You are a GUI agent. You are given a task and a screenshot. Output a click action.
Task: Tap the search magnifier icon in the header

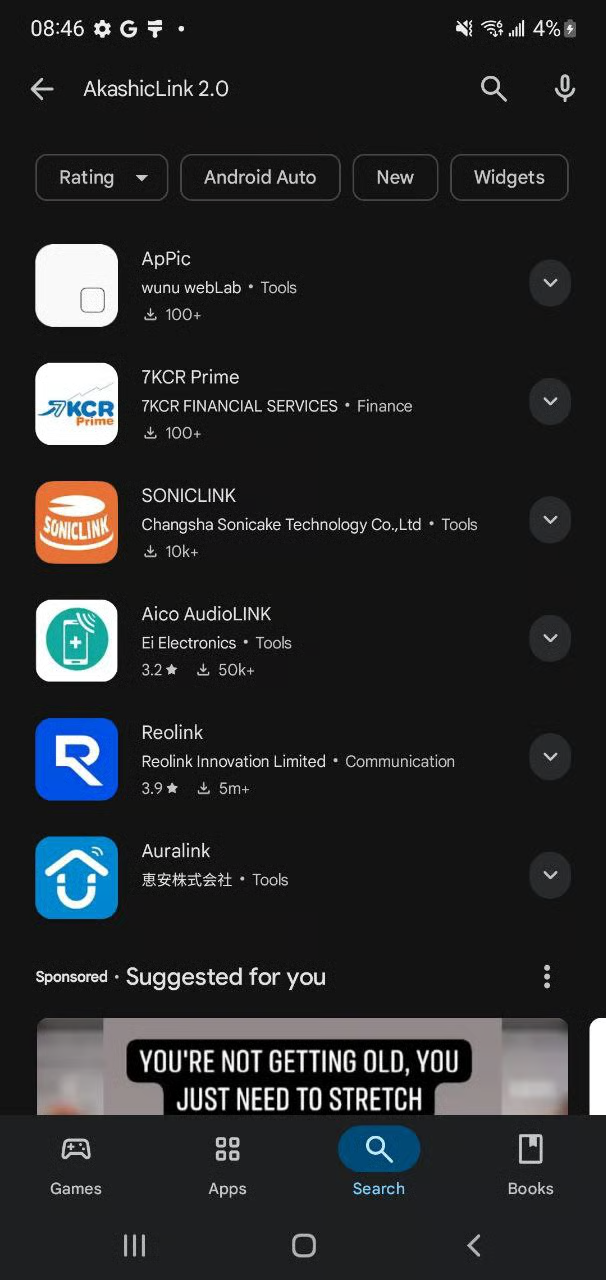(x=494, y=89)
